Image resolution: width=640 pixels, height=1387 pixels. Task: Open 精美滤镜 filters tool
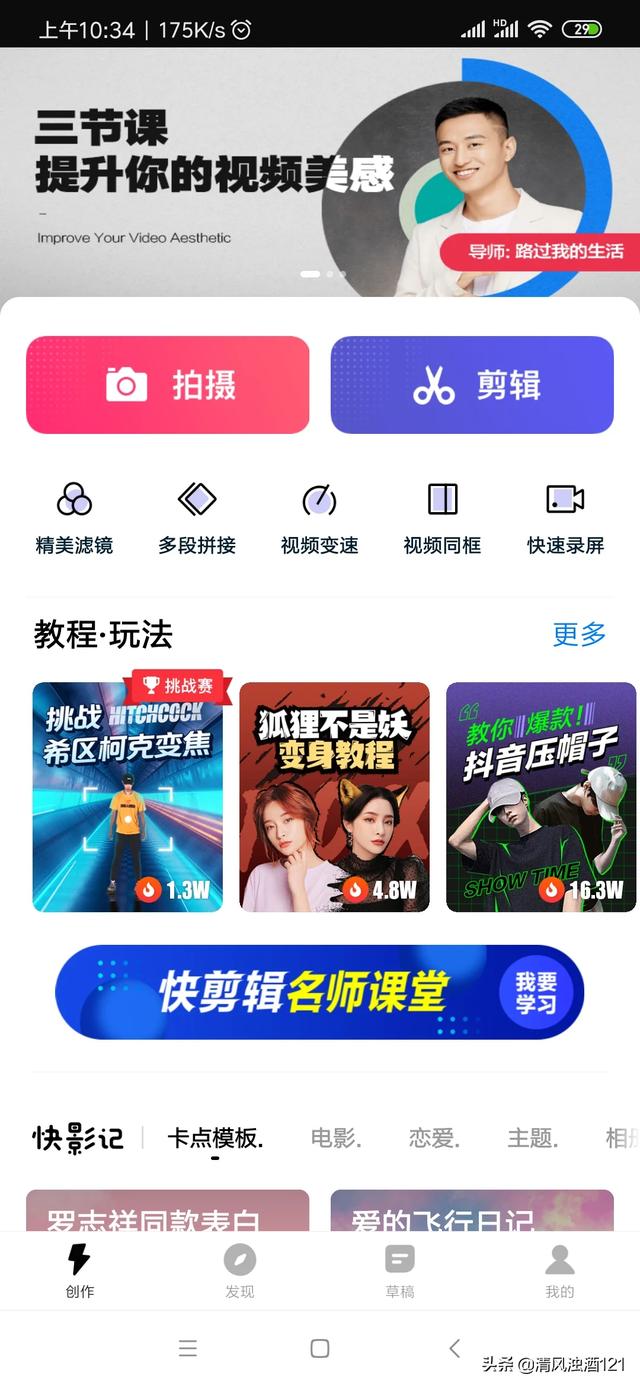[x=74, y=517]
